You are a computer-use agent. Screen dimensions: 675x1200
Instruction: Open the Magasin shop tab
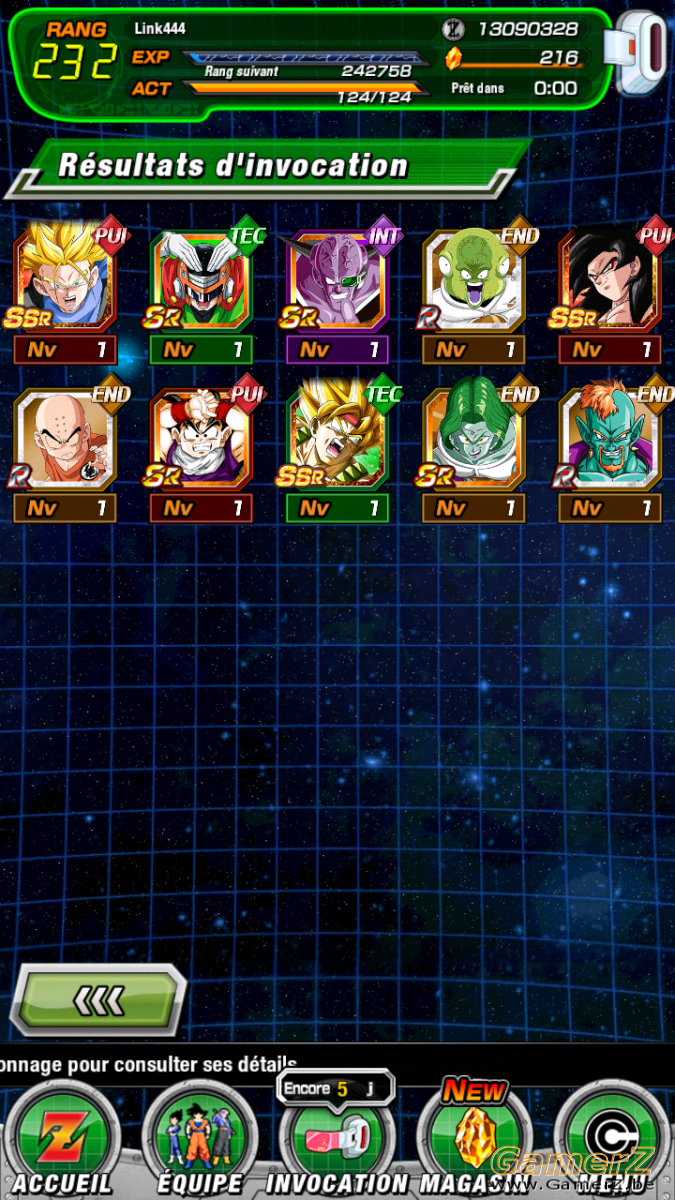click(x=474, y=1140)
